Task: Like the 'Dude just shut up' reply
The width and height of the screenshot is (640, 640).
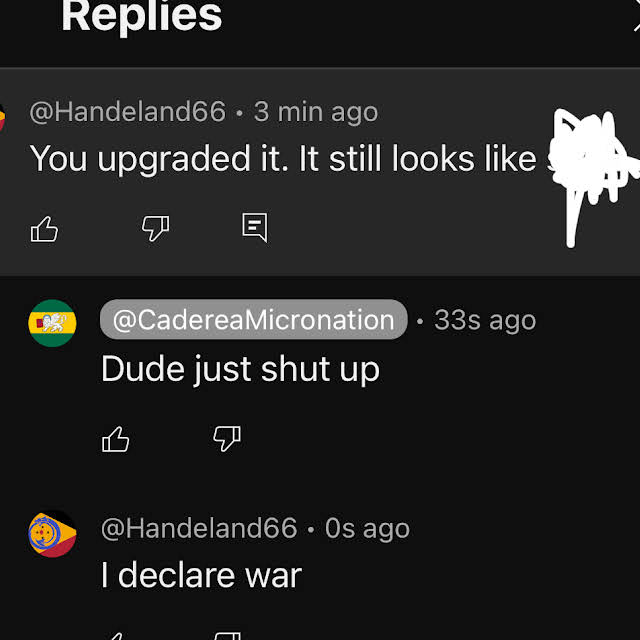Action: click(116, 439)
